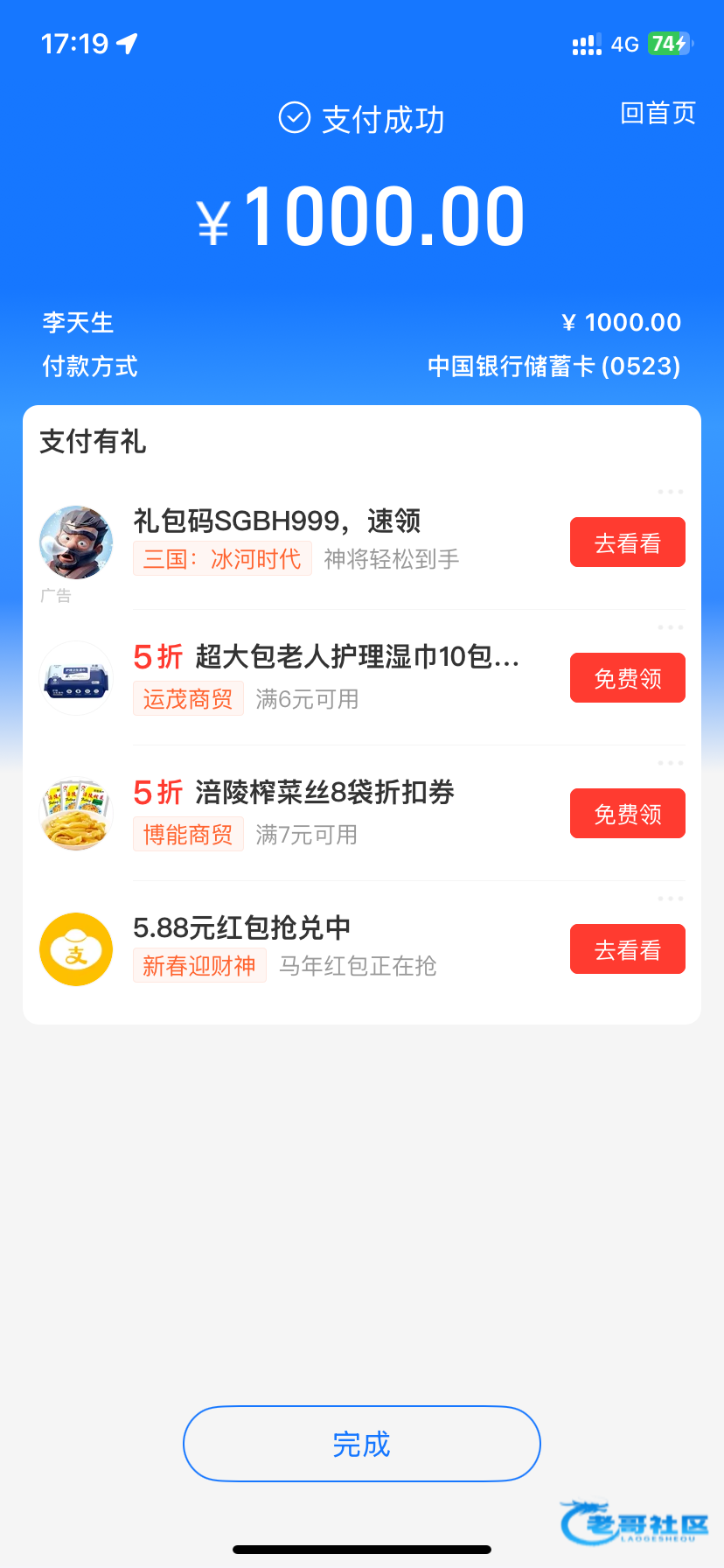Open more options for the 5.88元红包 offer
This screenshot has width=724, height=1568.
pyautogui.click(x=671, y=899)
